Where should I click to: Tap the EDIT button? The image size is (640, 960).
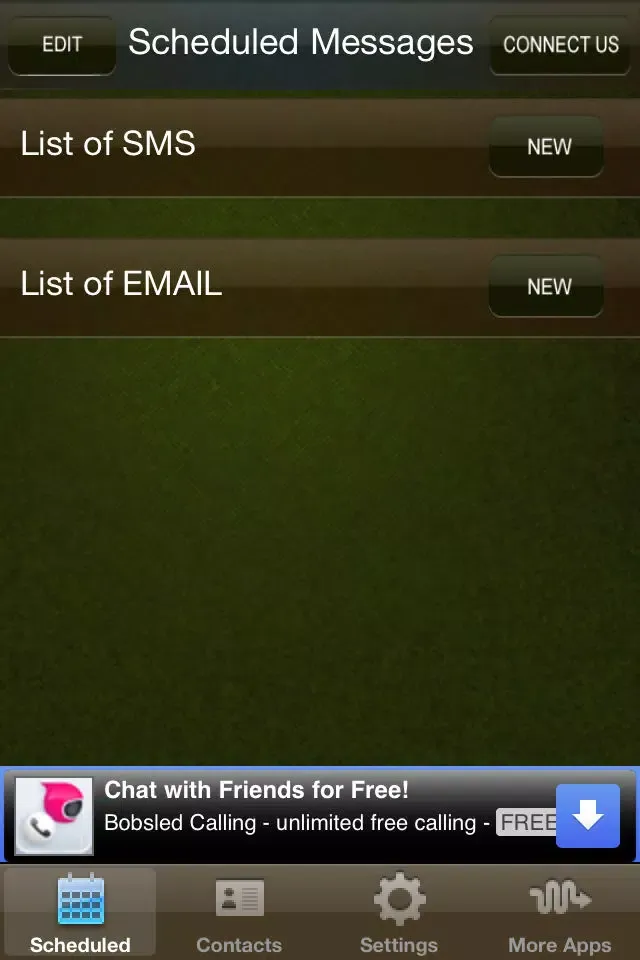click(62, 45)
